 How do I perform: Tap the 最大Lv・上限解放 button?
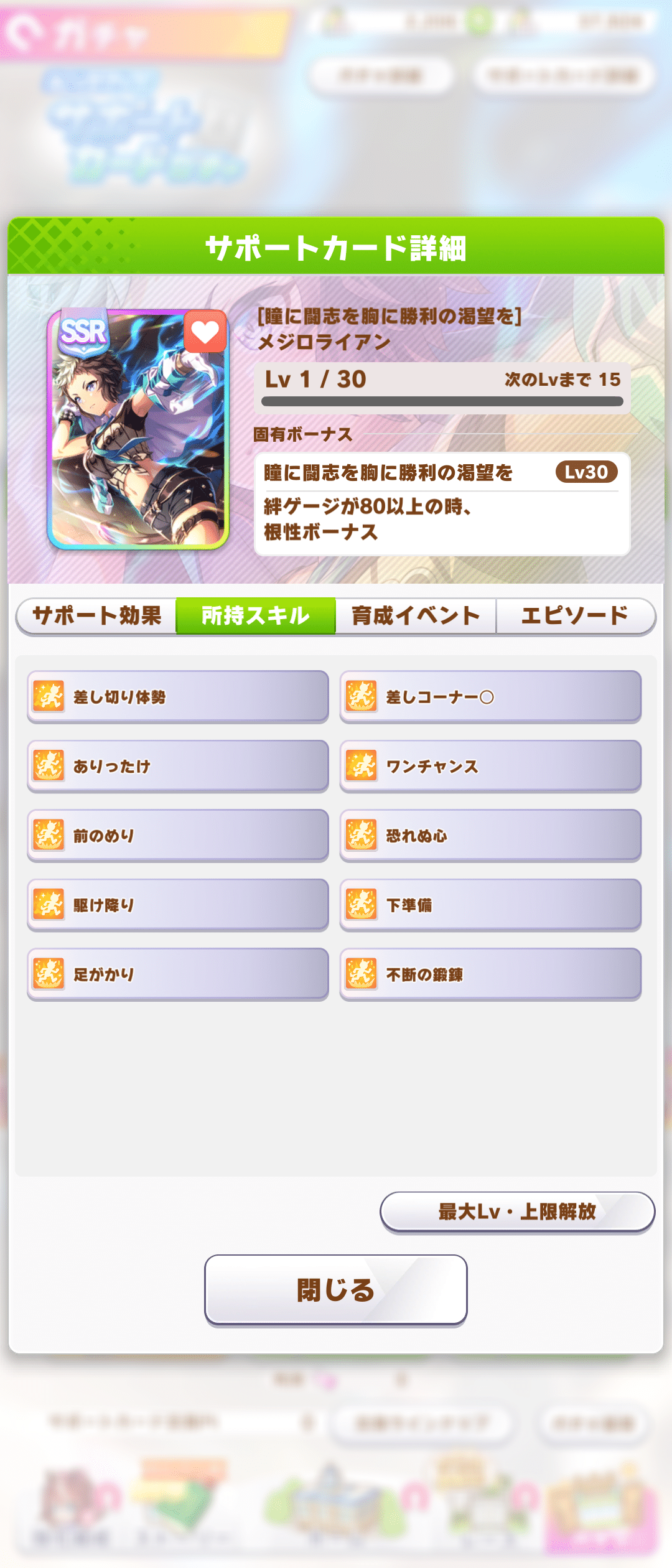click(517, 1211)
